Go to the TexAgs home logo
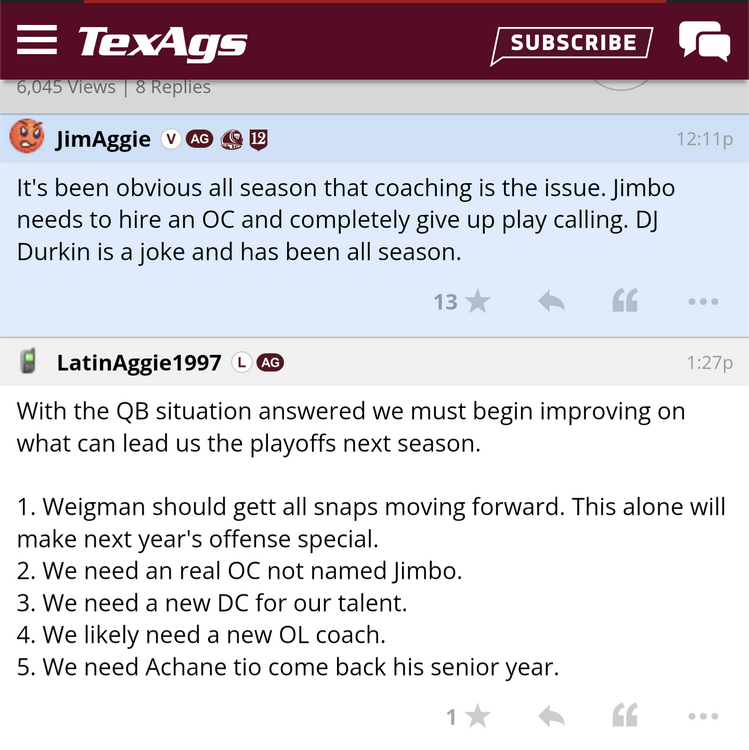This screenshot has width=749, height=750. pyautogui.click(x=163, y=42)
